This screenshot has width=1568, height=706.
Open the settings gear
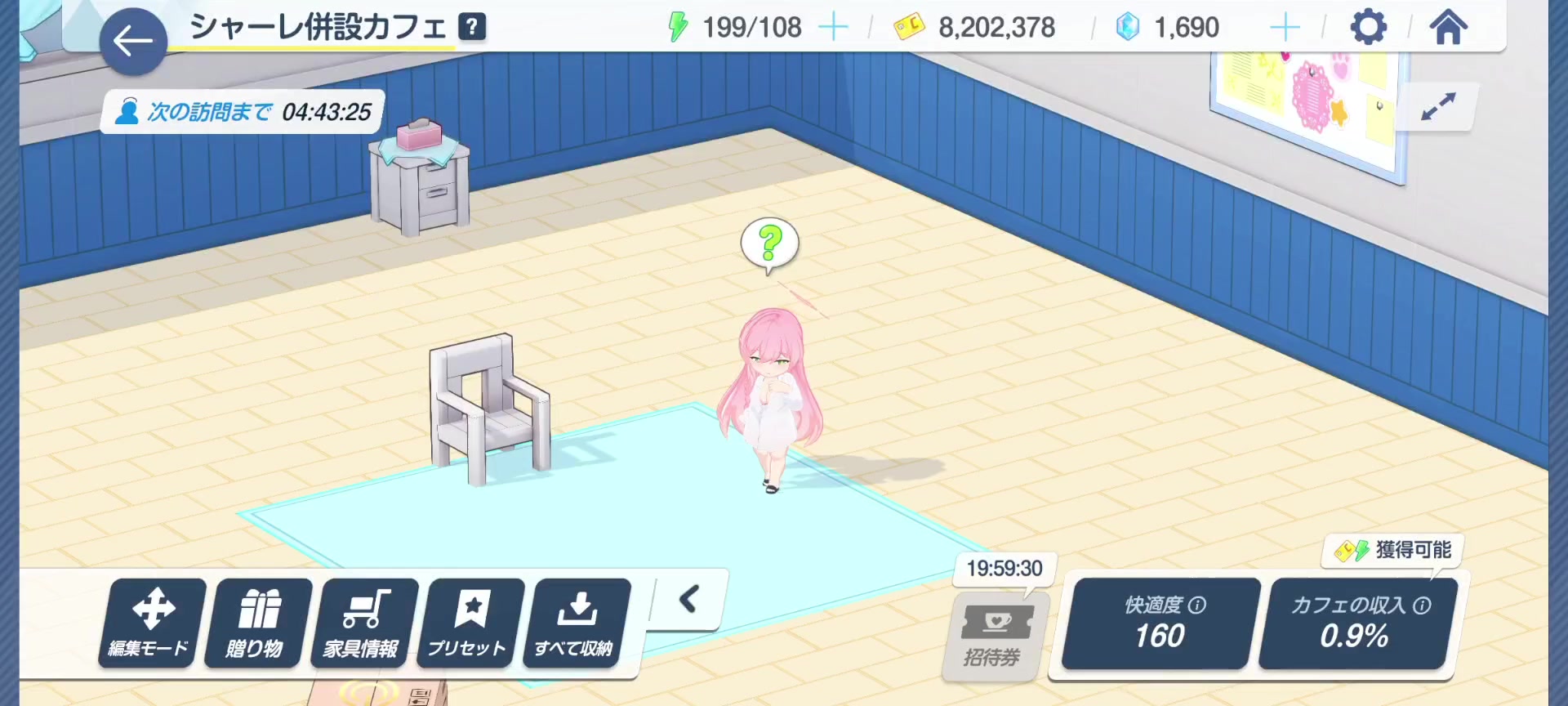coord(1369,28)
